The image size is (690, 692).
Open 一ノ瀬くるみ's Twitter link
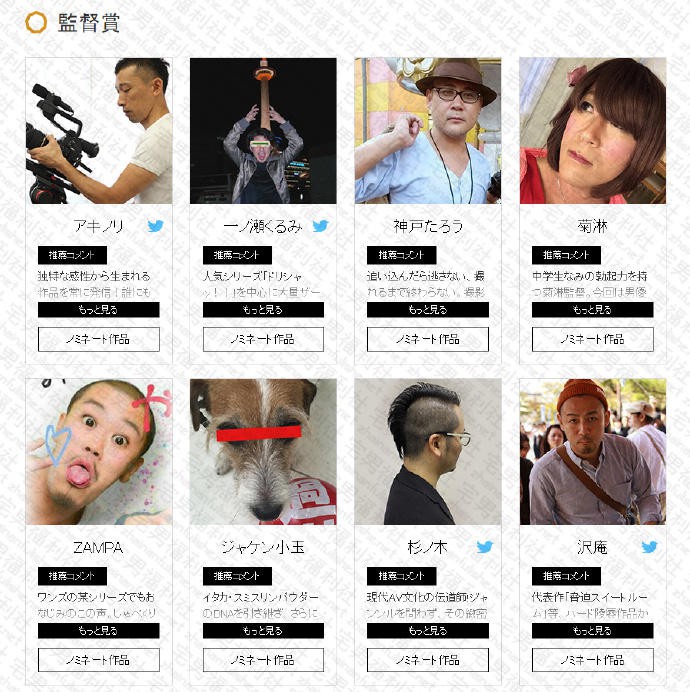click(x=320, y=226)
